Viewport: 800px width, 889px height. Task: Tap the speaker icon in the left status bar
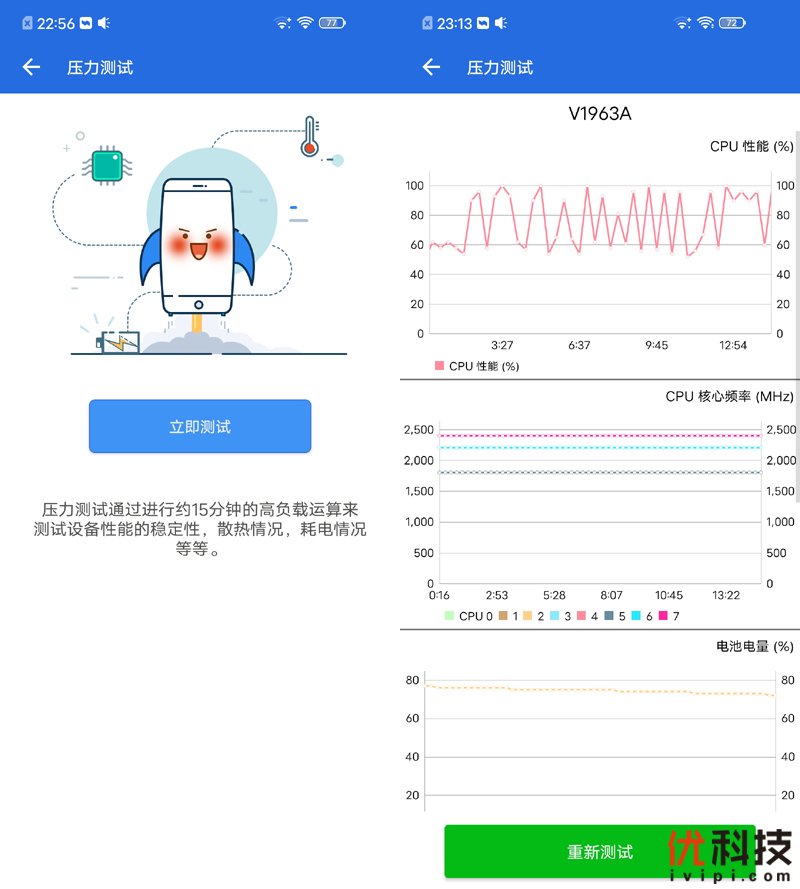(x=105, y=22)
